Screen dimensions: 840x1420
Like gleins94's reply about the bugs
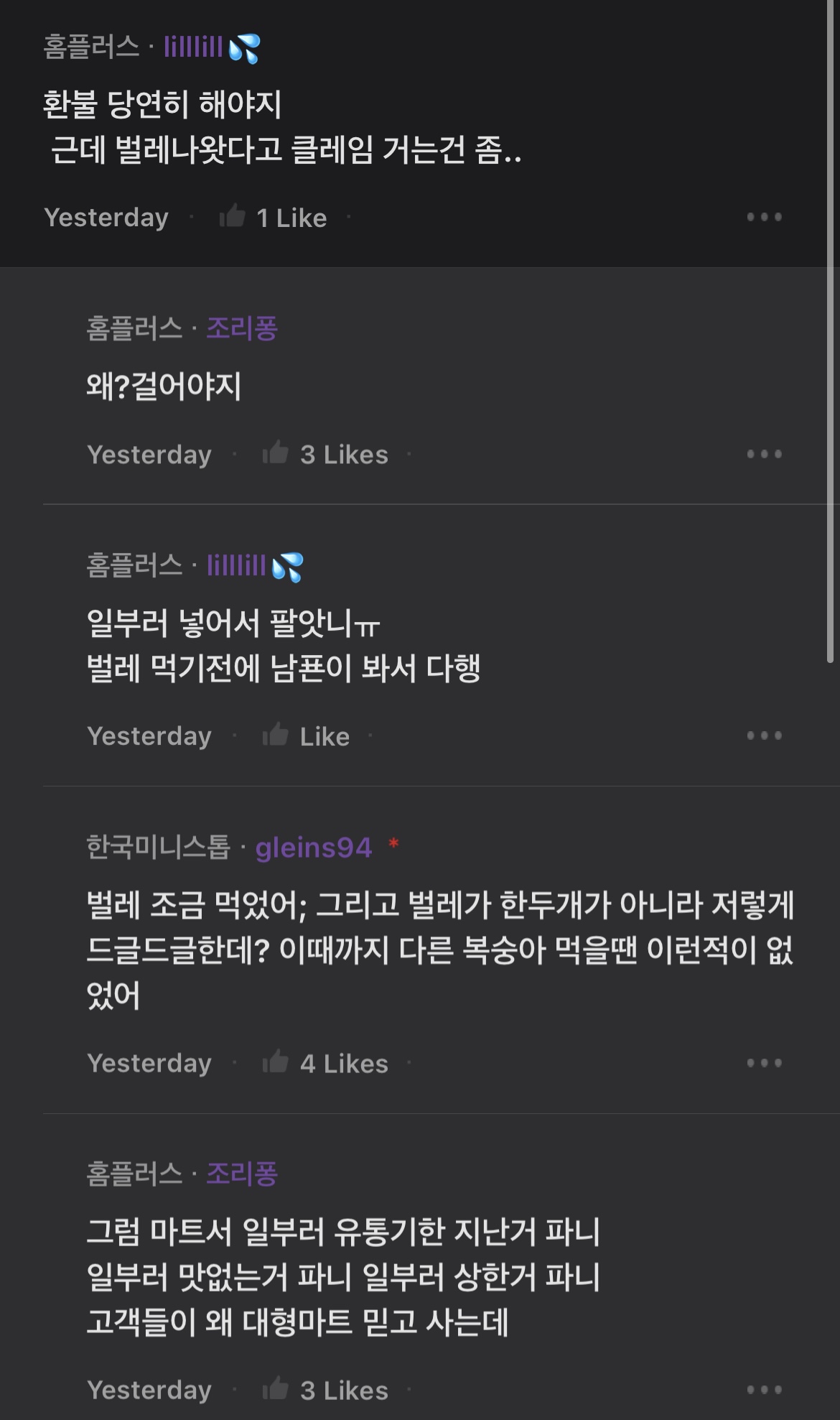pos(276,1062)
